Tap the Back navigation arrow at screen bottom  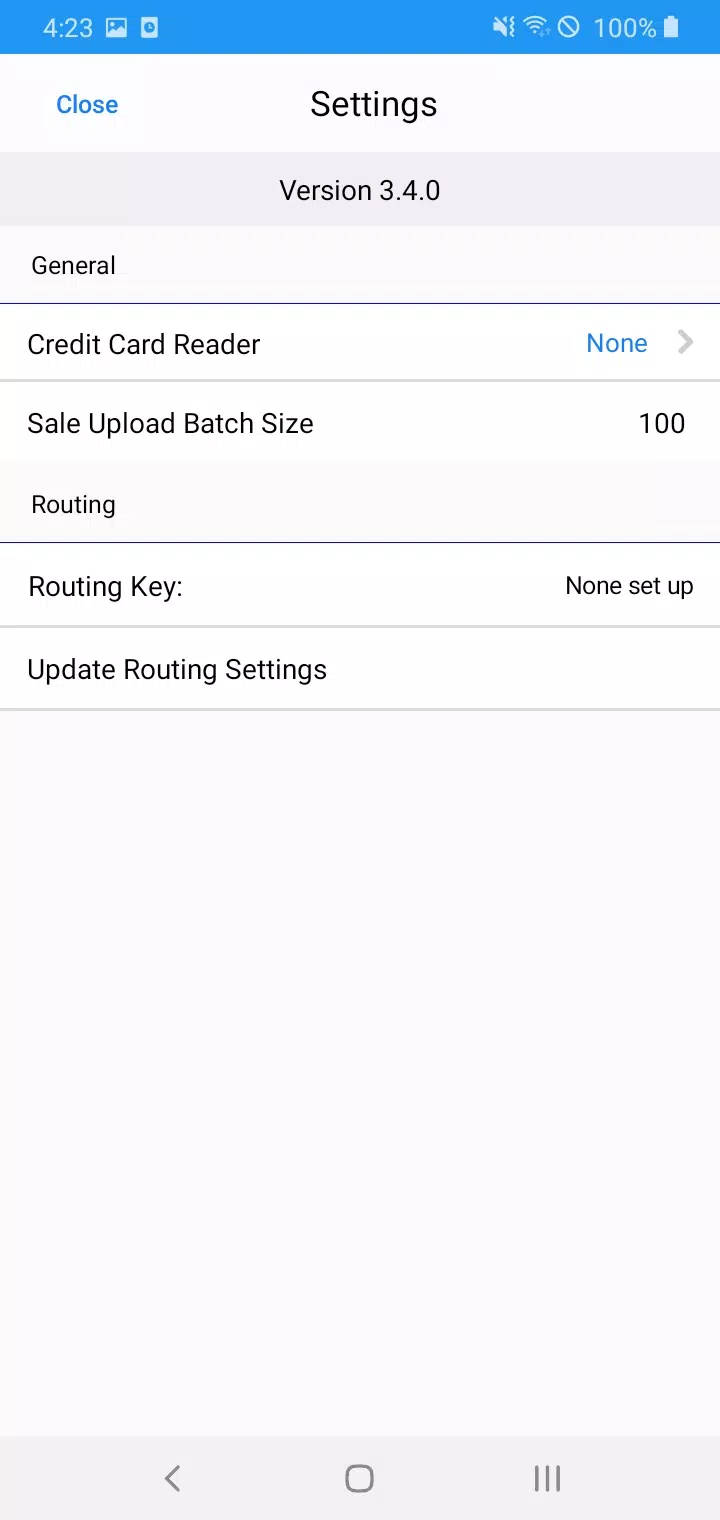172,1478
